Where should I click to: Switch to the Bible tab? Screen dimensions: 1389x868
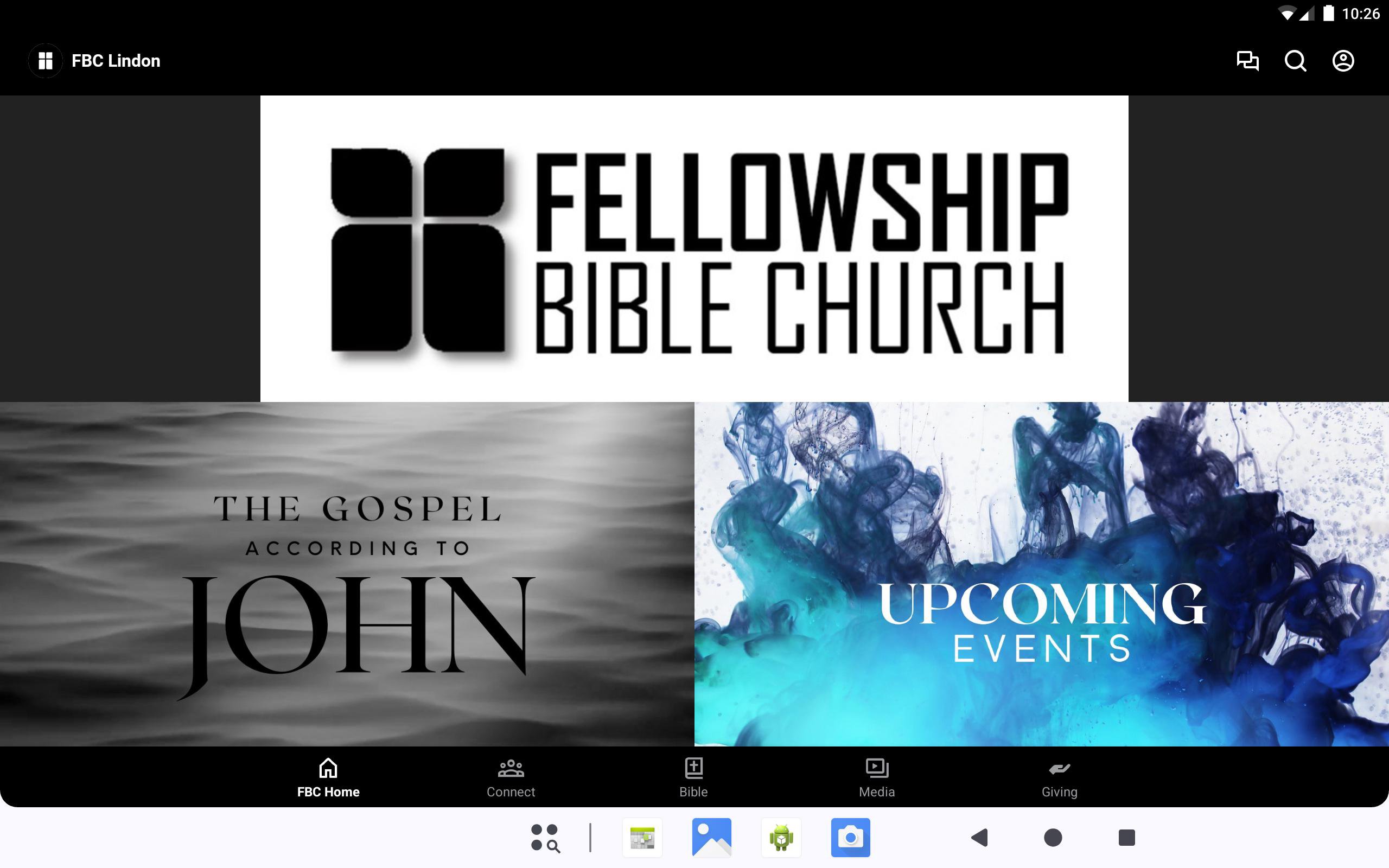(693, 777)
